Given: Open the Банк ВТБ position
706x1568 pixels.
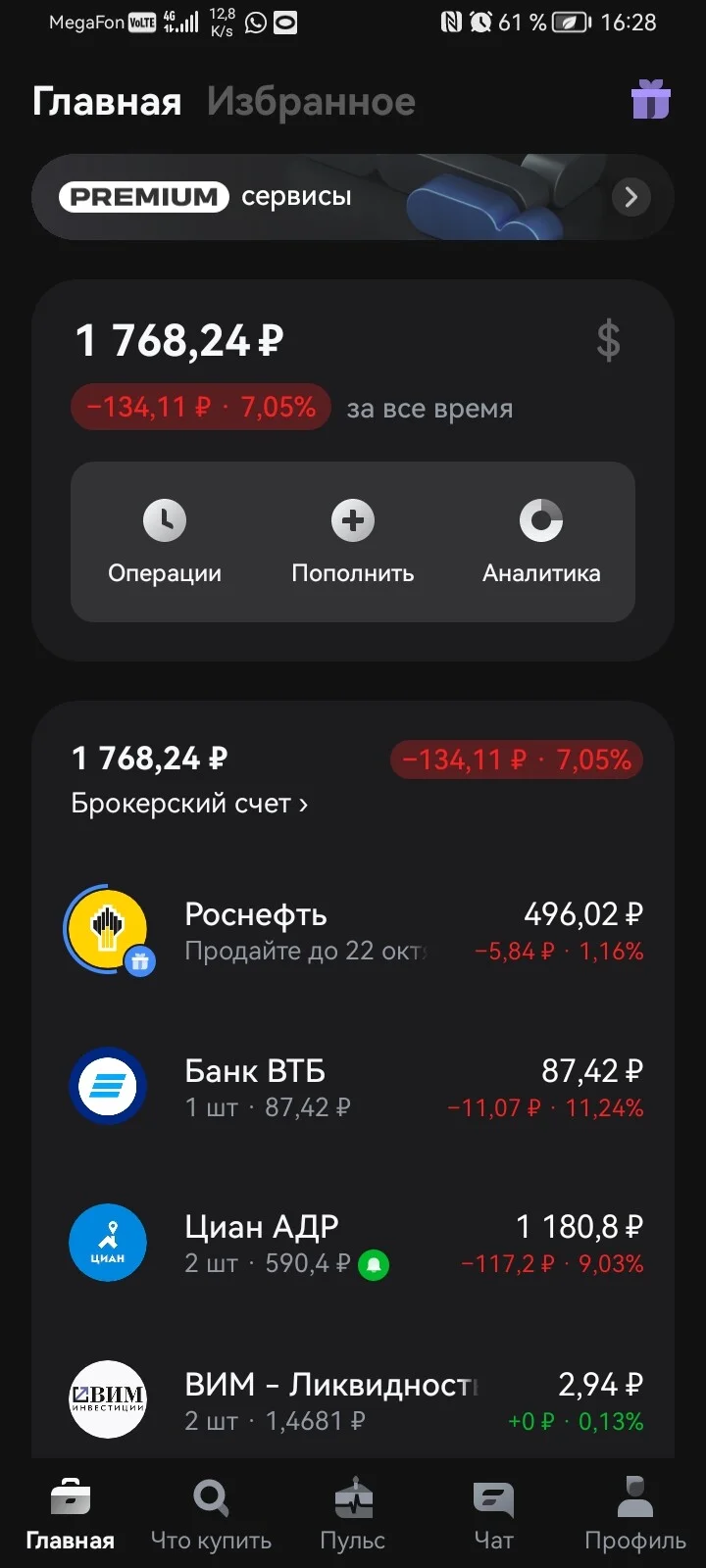Looking at the screenshot, I should [x=353, y=1088].
